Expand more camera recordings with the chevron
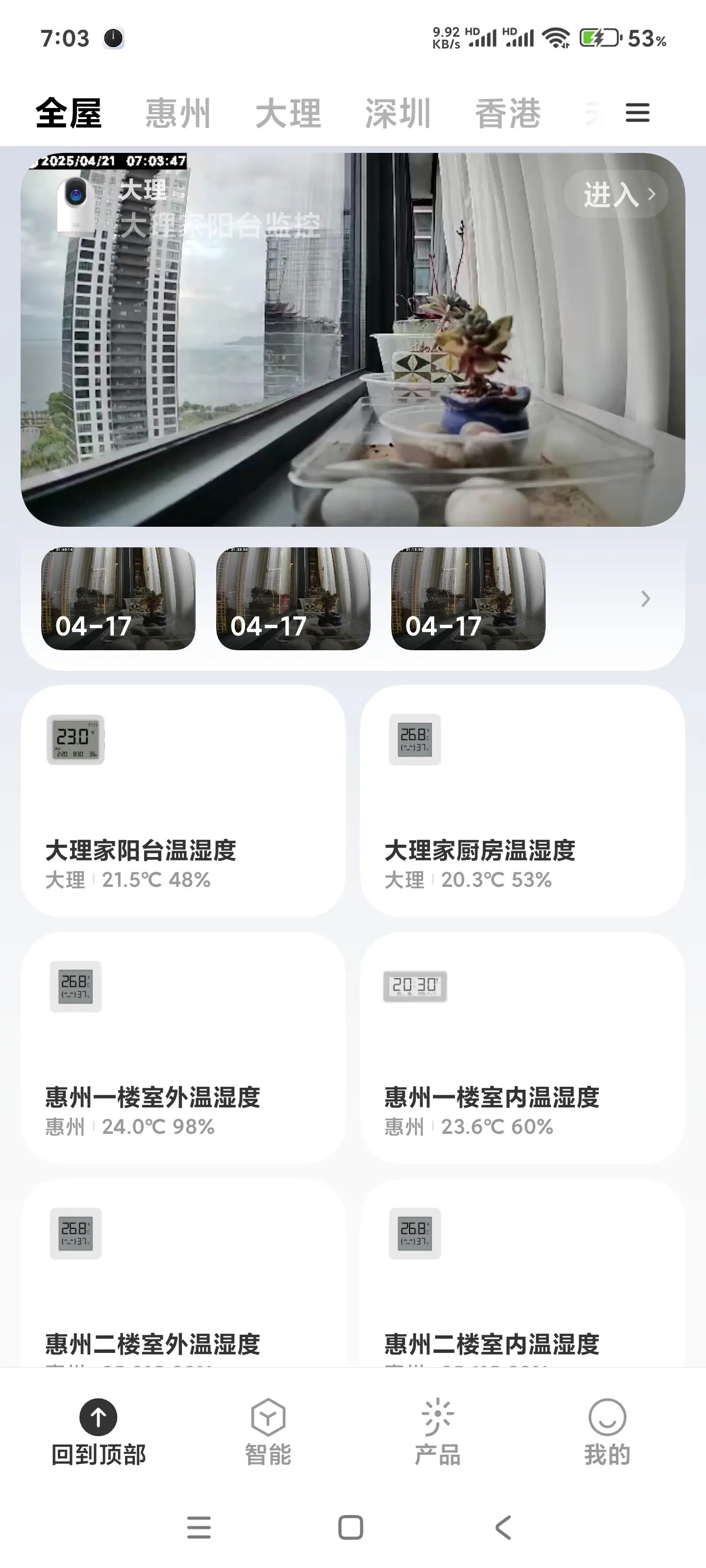Image resolution: width=706 pixels, height=1568 pixels. pyautogui.click(x=645, y=599)
